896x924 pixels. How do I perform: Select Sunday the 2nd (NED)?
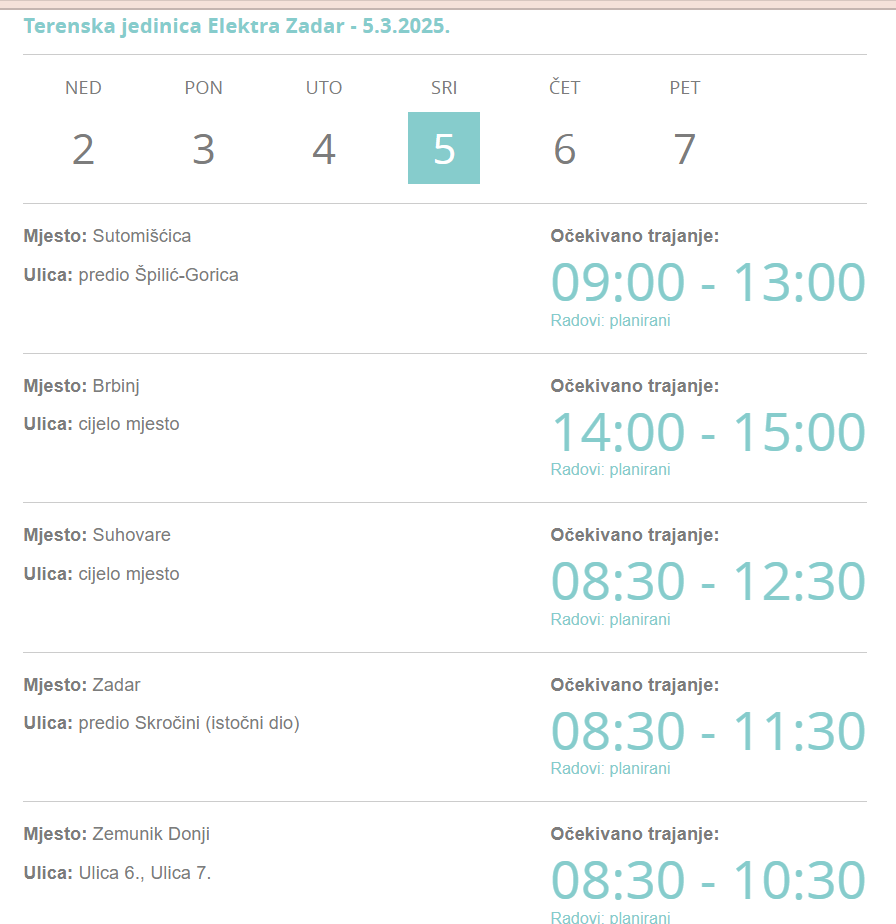83,148
